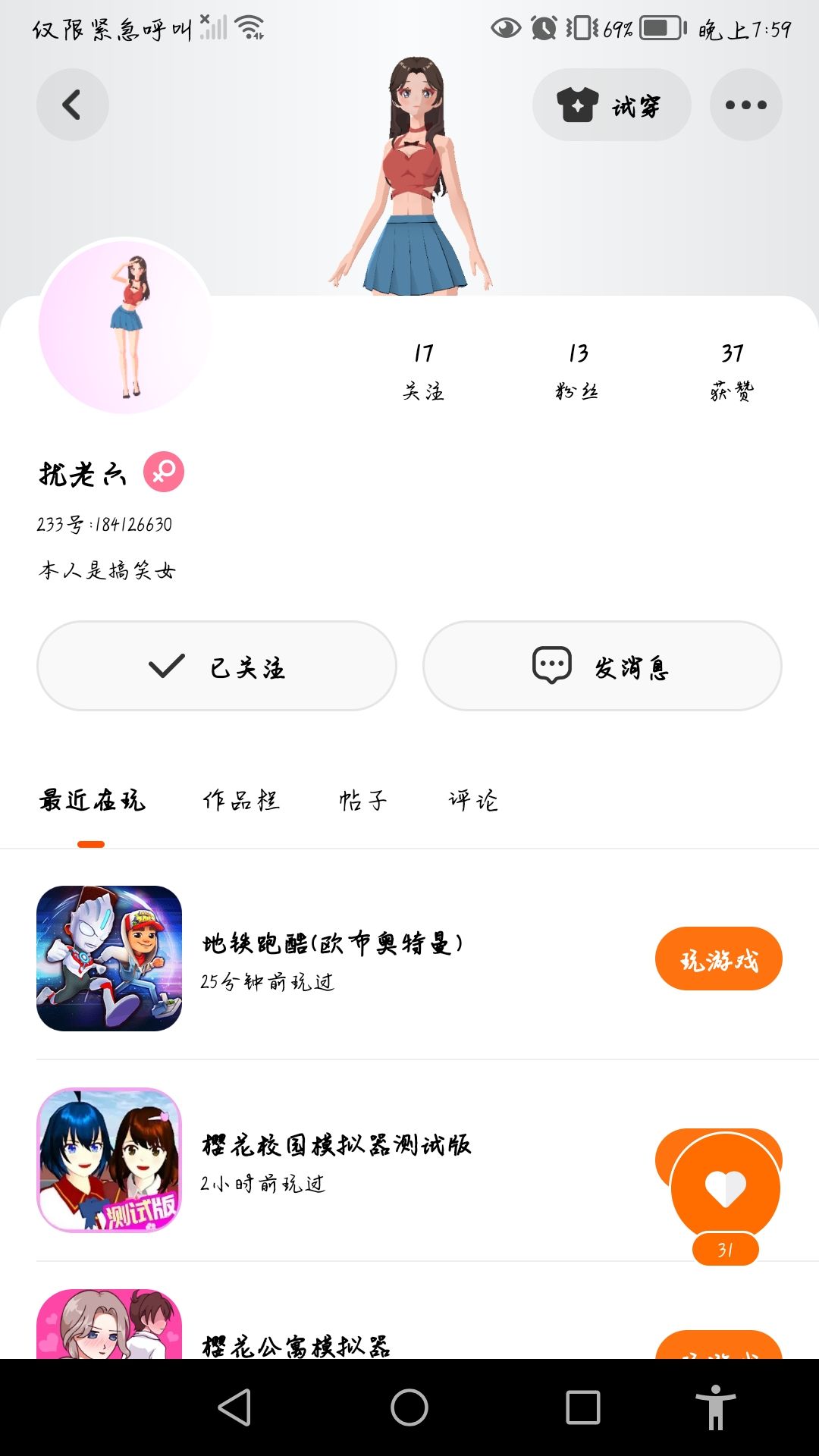The image size is (819, 1456).
Task: Open the 樱花公寓模拟器 game entry
Action: (296, 1344)
